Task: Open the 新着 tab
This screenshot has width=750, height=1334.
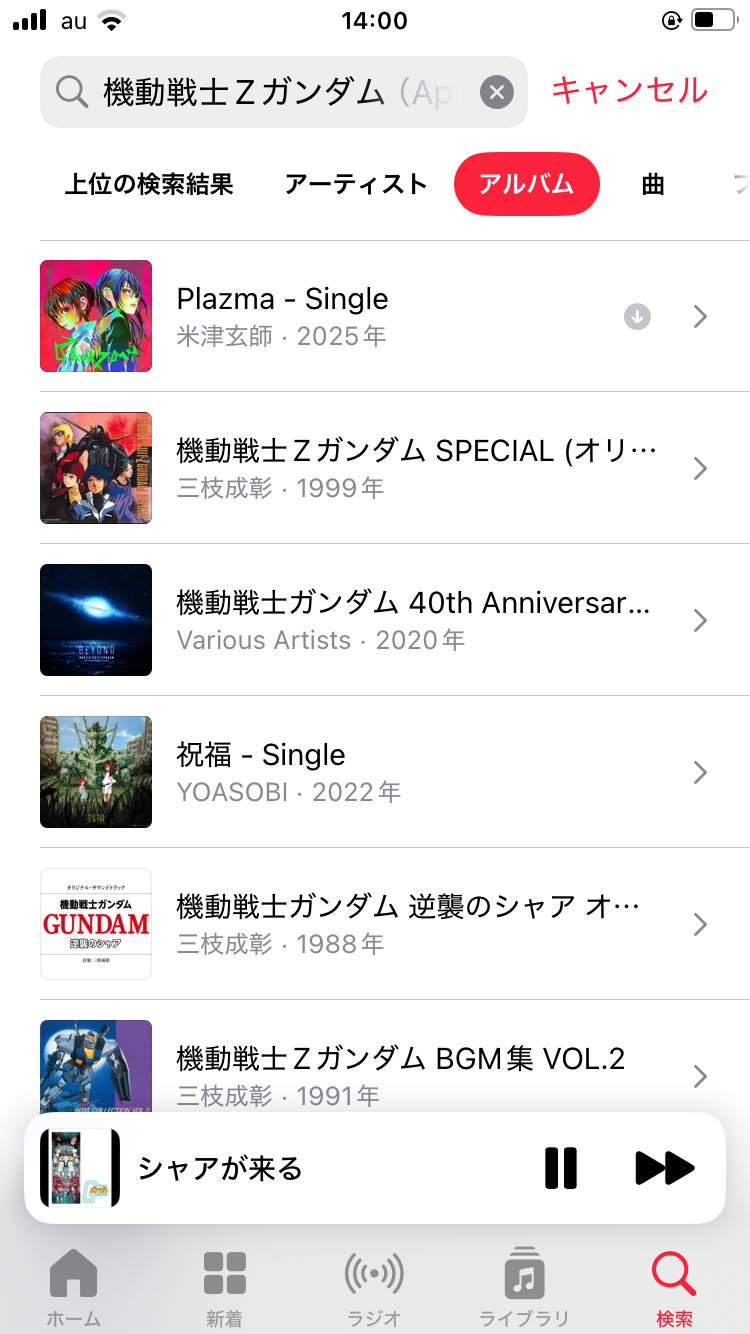Action: pos(225,1286)
